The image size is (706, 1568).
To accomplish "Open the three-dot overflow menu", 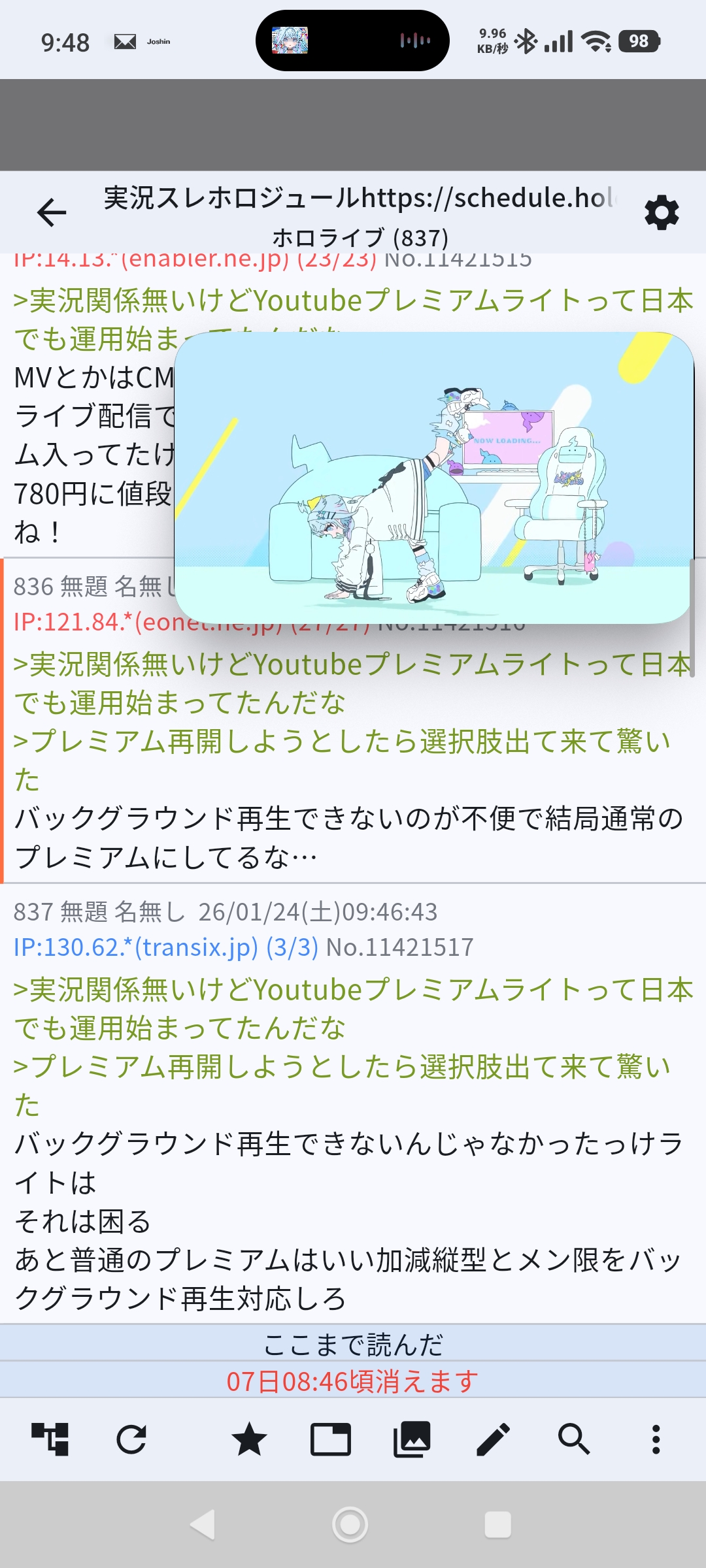I will pyautogui.click(x=656, y=1439).
